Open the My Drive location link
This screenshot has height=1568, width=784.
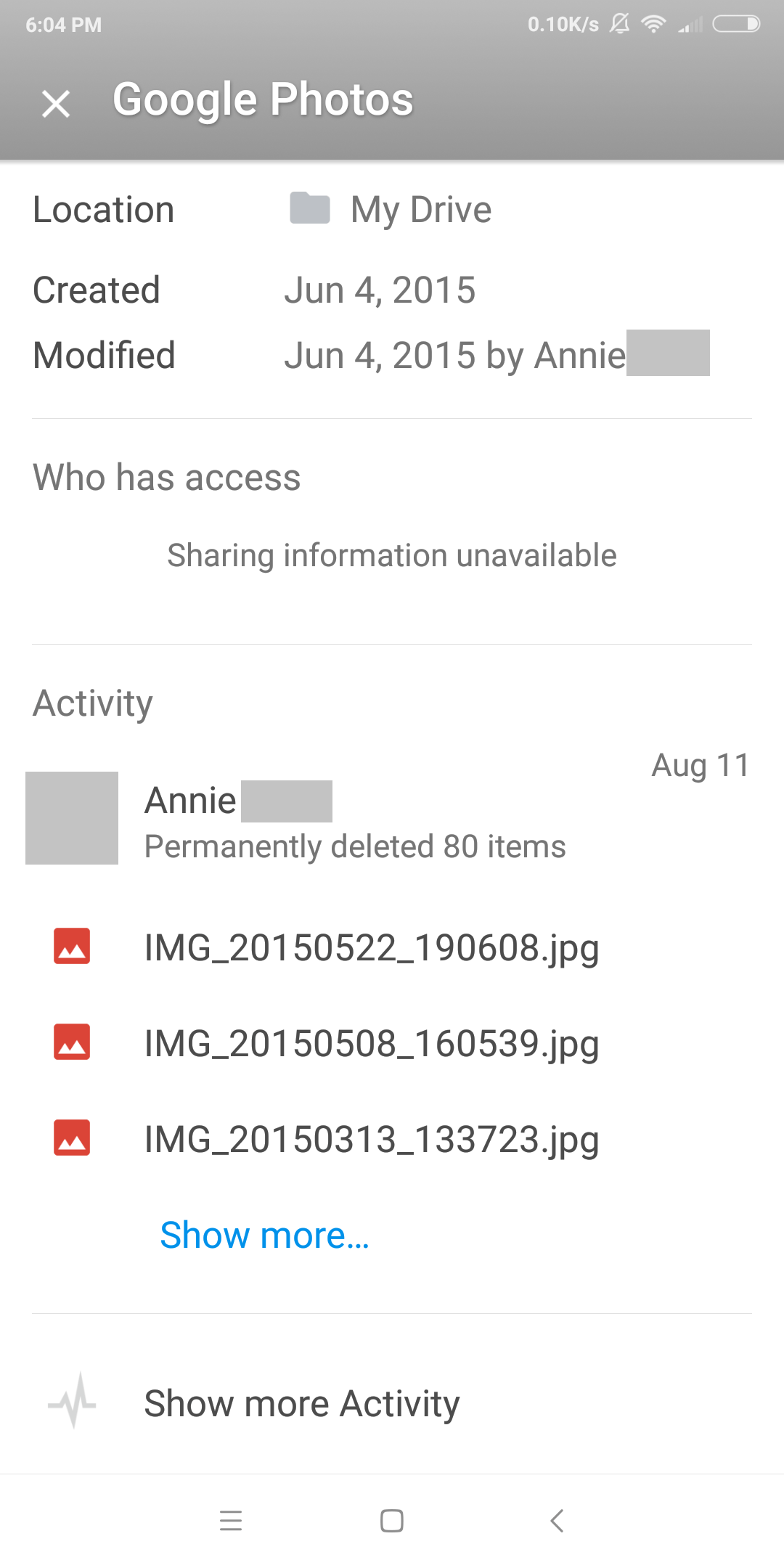click(x=420, y=209)
